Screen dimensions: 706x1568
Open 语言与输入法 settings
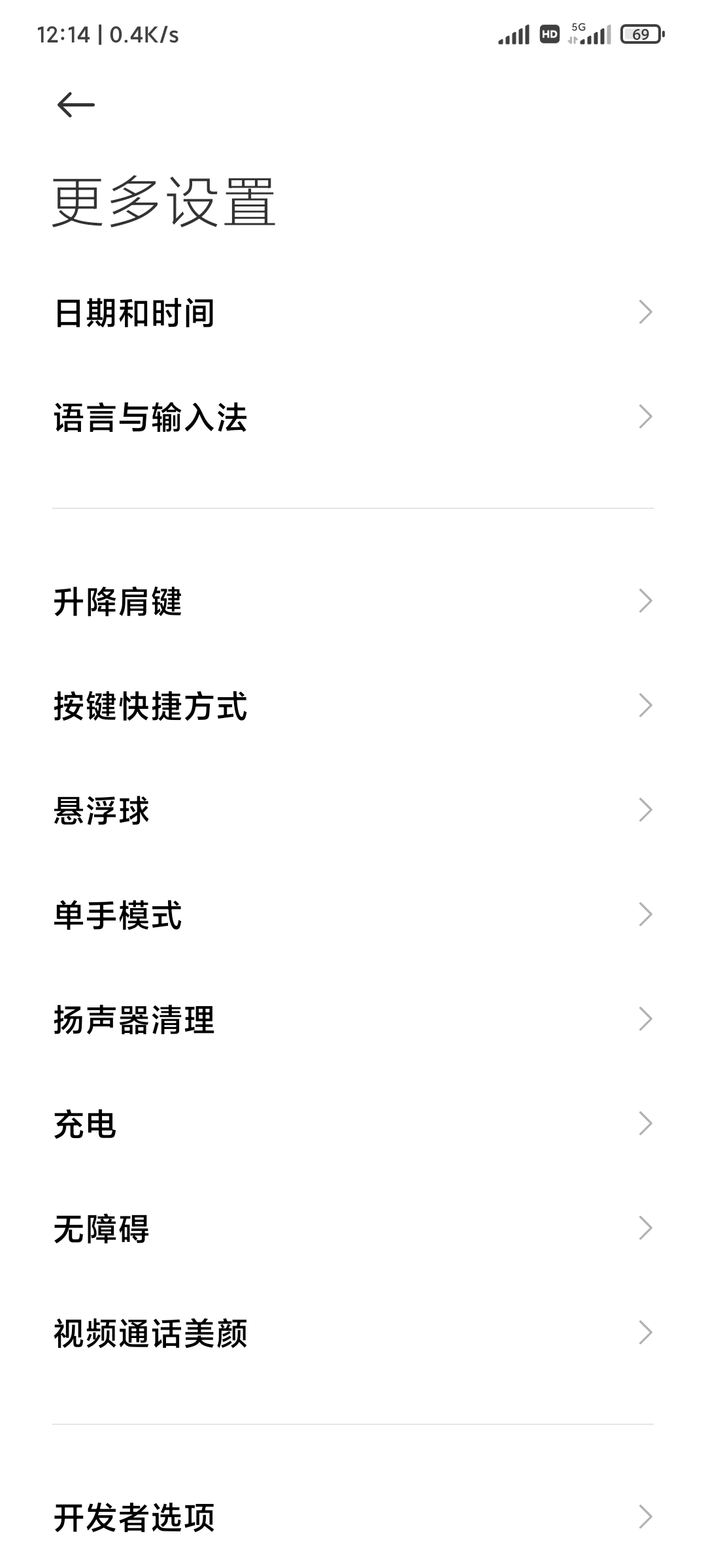(x=353, y=417)
